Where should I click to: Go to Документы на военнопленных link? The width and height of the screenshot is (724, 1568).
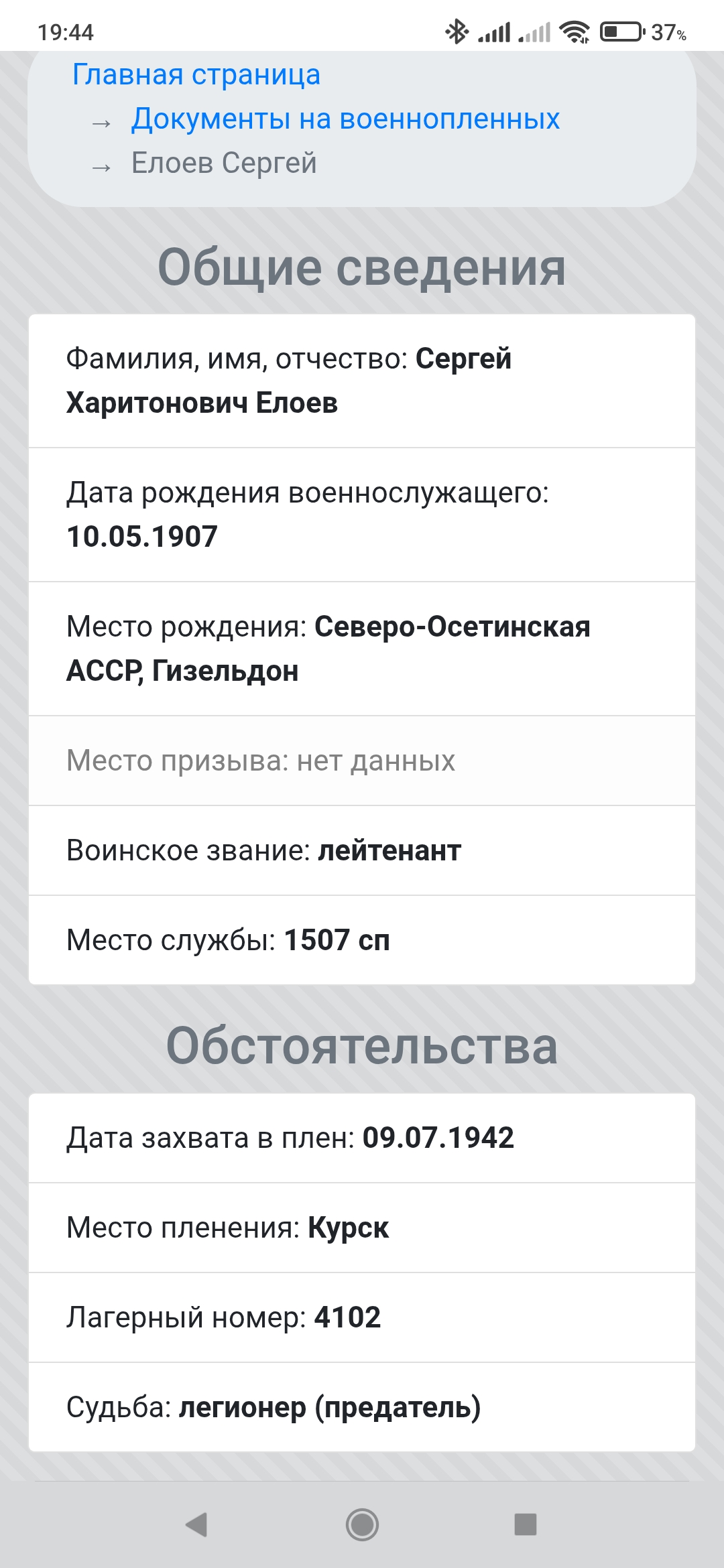[345, 119]
